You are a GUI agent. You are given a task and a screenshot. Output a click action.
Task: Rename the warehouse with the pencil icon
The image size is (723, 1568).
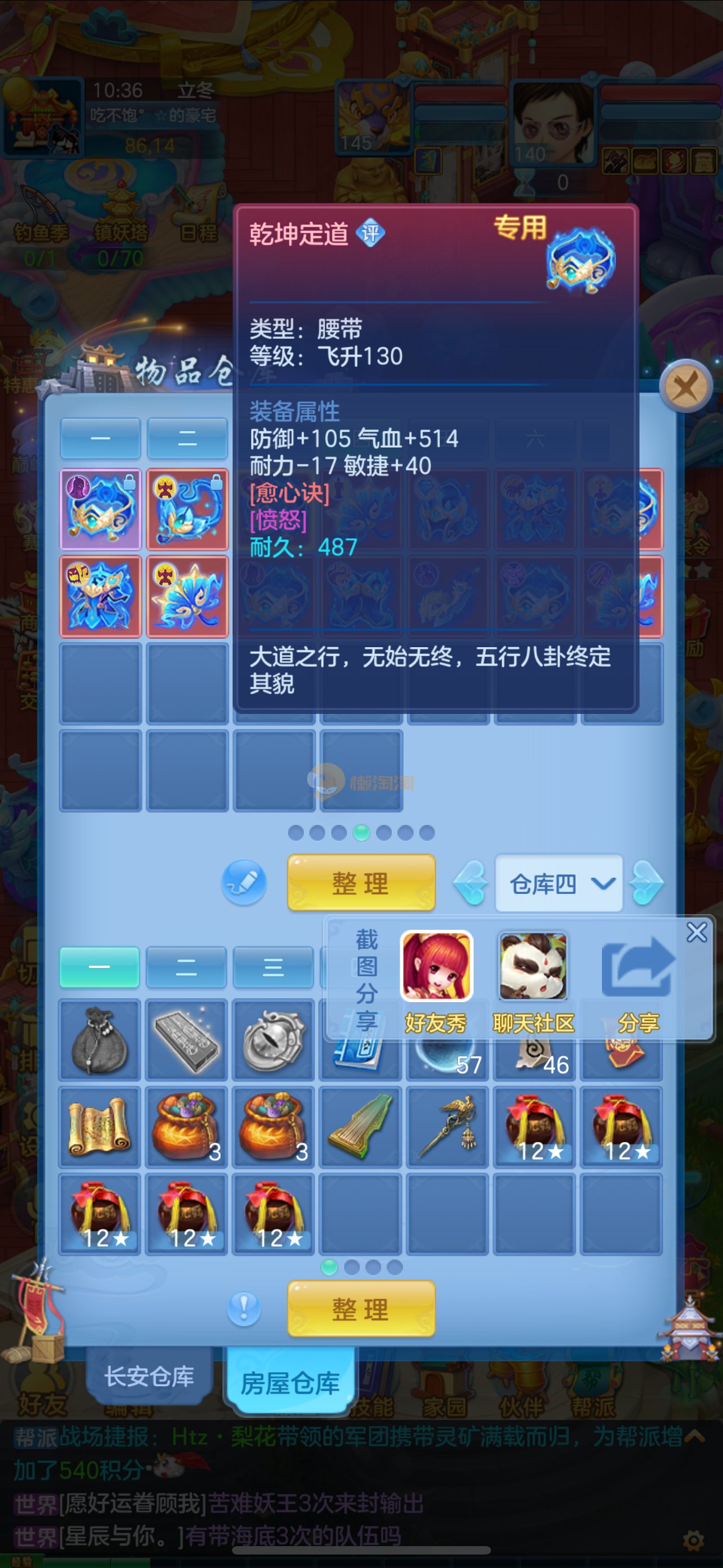[244, 882]
